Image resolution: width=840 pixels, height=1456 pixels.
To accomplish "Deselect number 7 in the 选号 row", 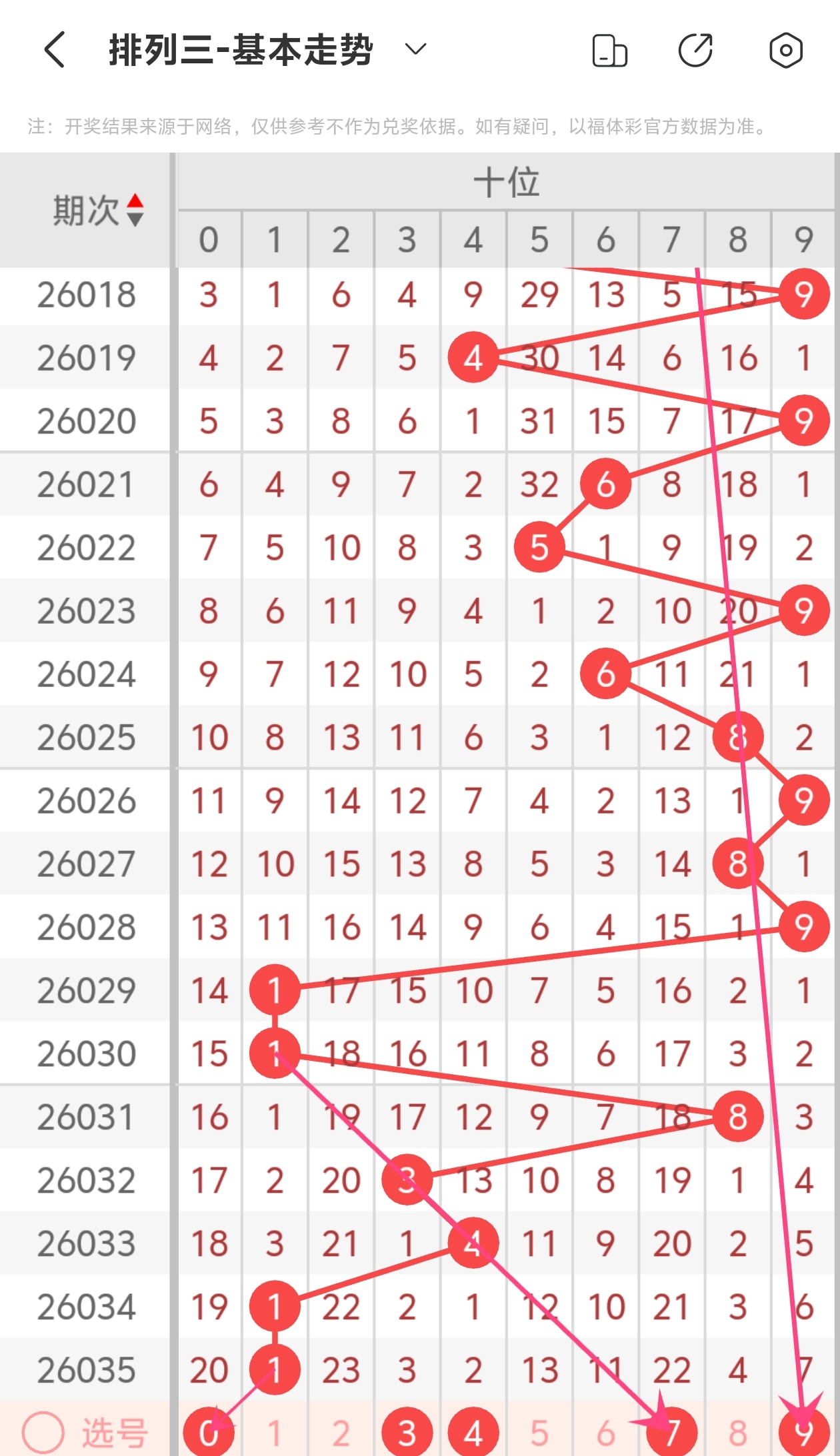I will click(x=672, y=1433).
